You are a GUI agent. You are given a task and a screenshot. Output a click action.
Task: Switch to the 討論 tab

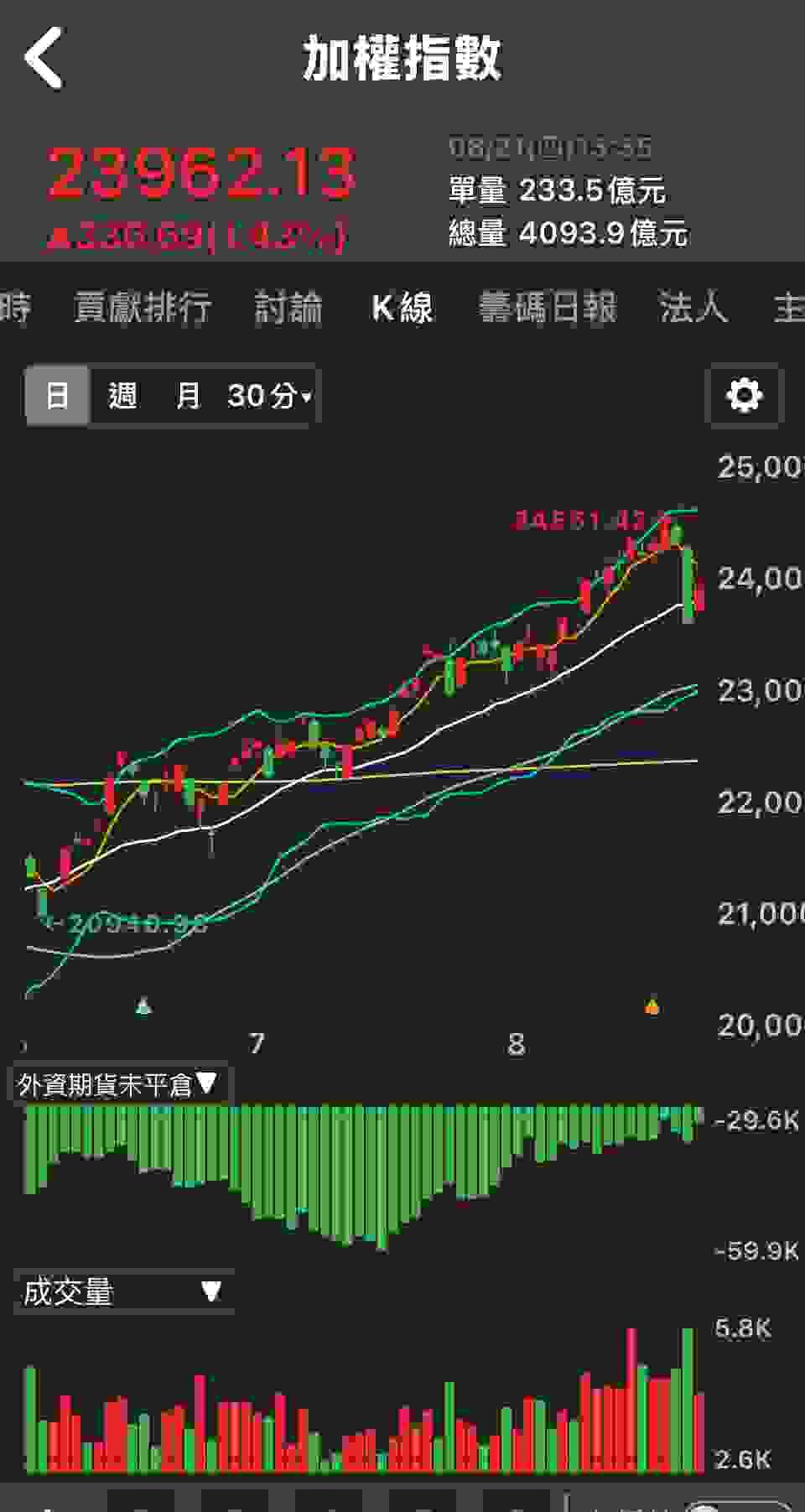(288, 308)
